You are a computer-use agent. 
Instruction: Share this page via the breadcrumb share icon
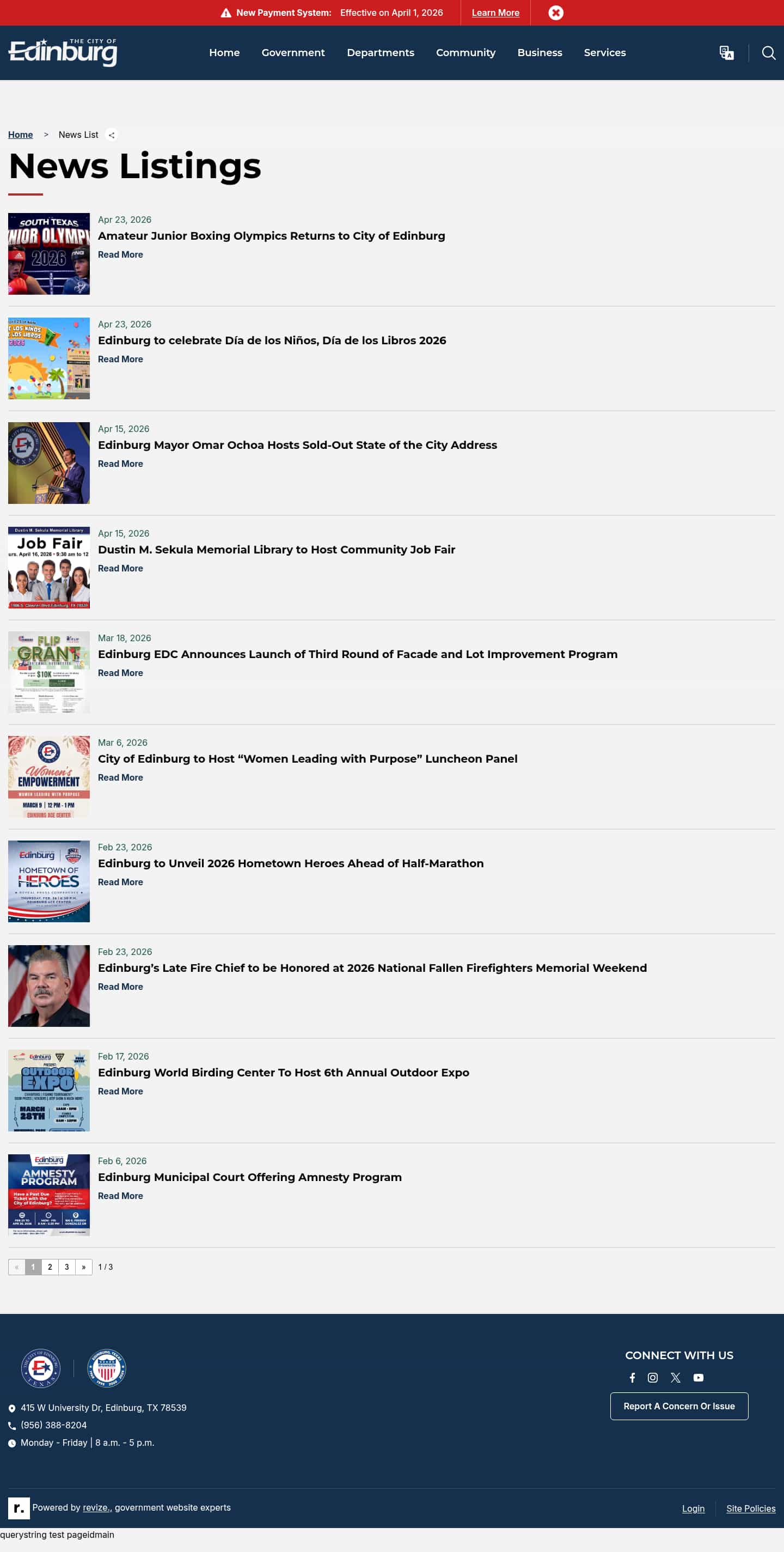tap(112, 135)
